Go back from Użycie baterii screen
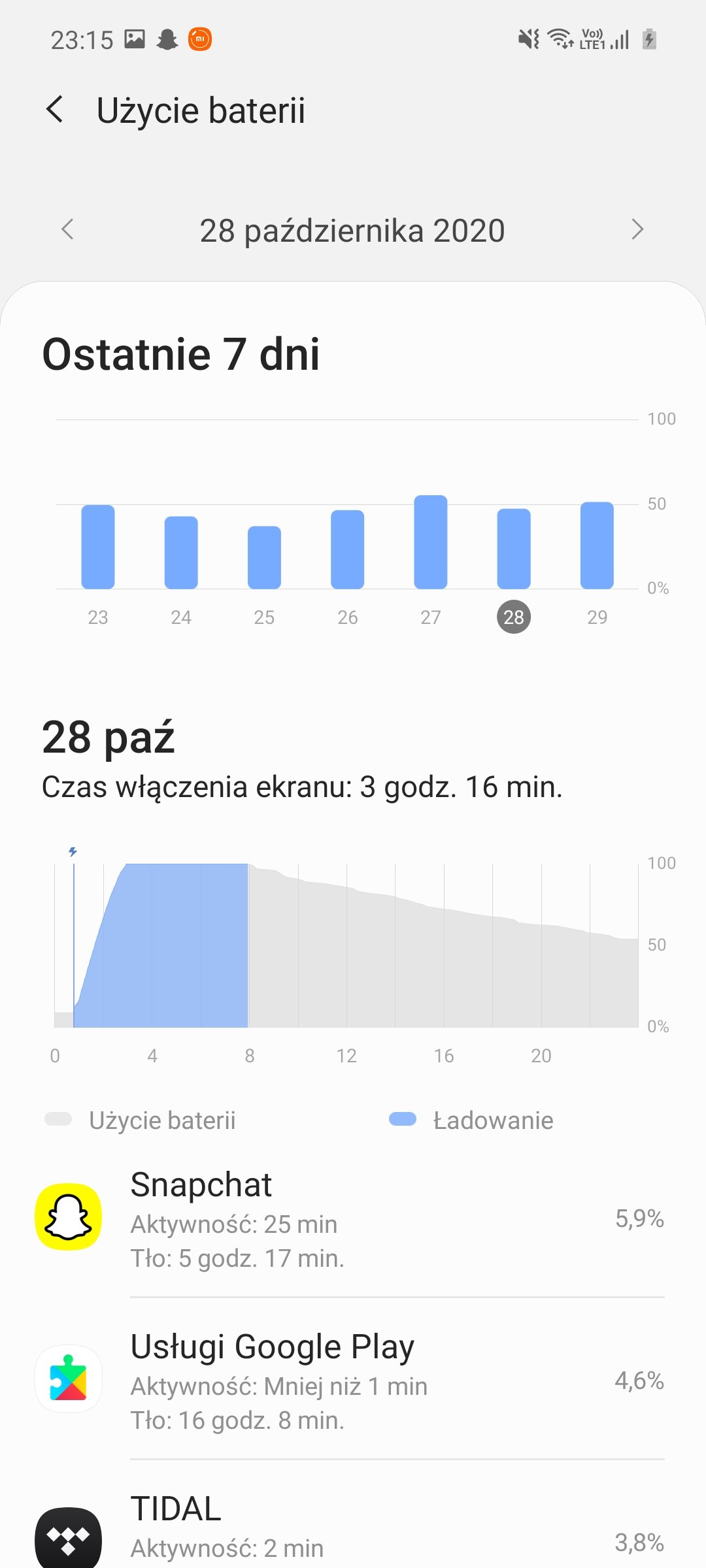The image size is (706, 1568). click(x=56, y=109)
